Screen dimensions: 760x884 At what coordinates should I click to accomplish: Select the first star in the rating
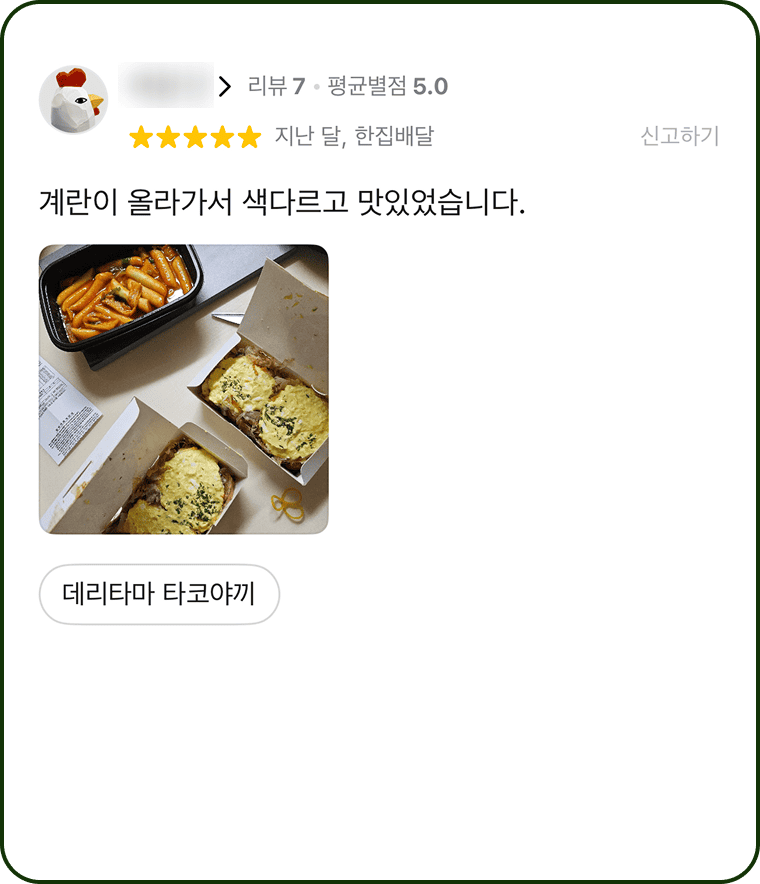click(143, 138)
